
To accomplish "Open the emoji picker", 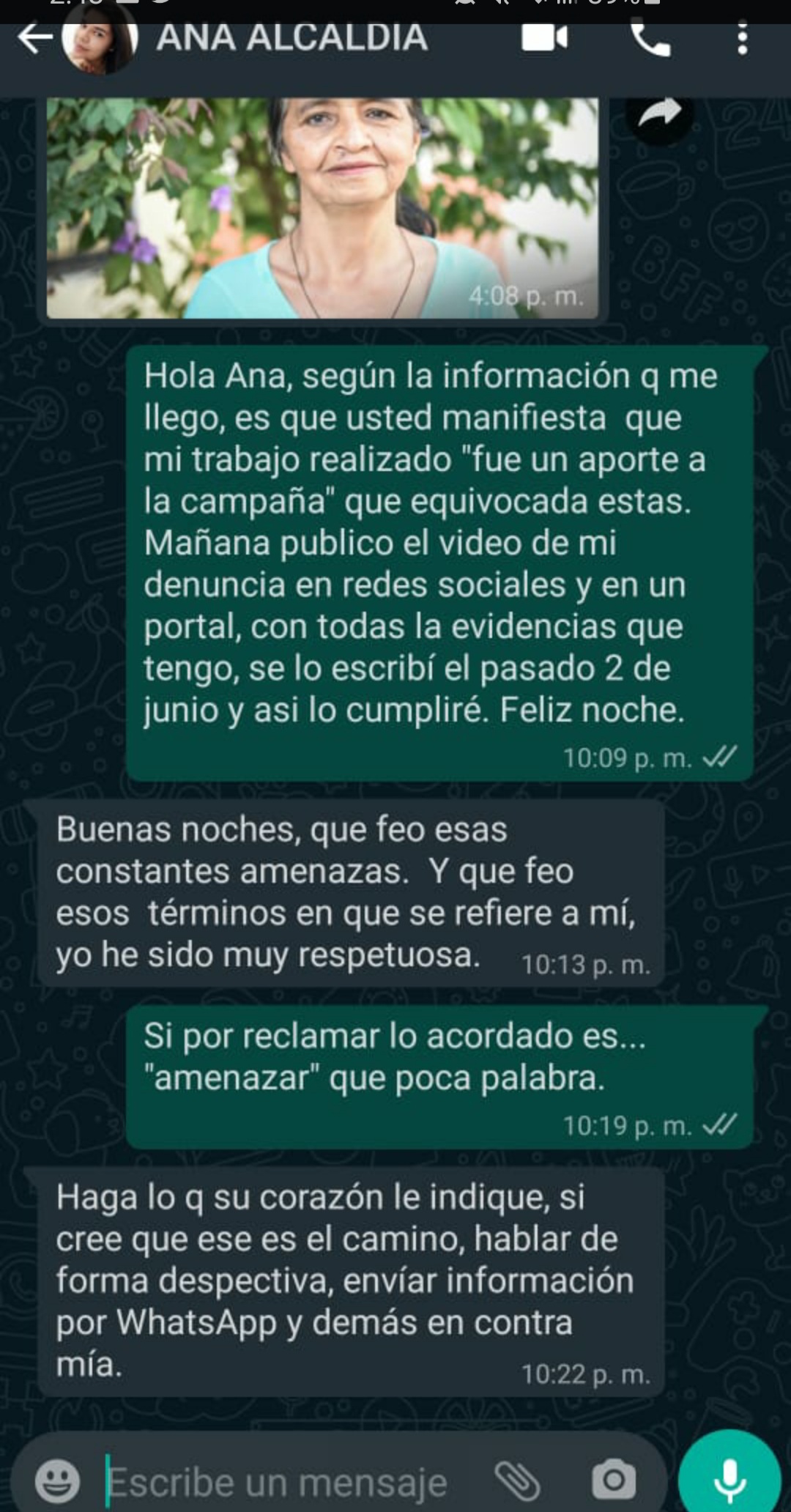I will 57,1480.
